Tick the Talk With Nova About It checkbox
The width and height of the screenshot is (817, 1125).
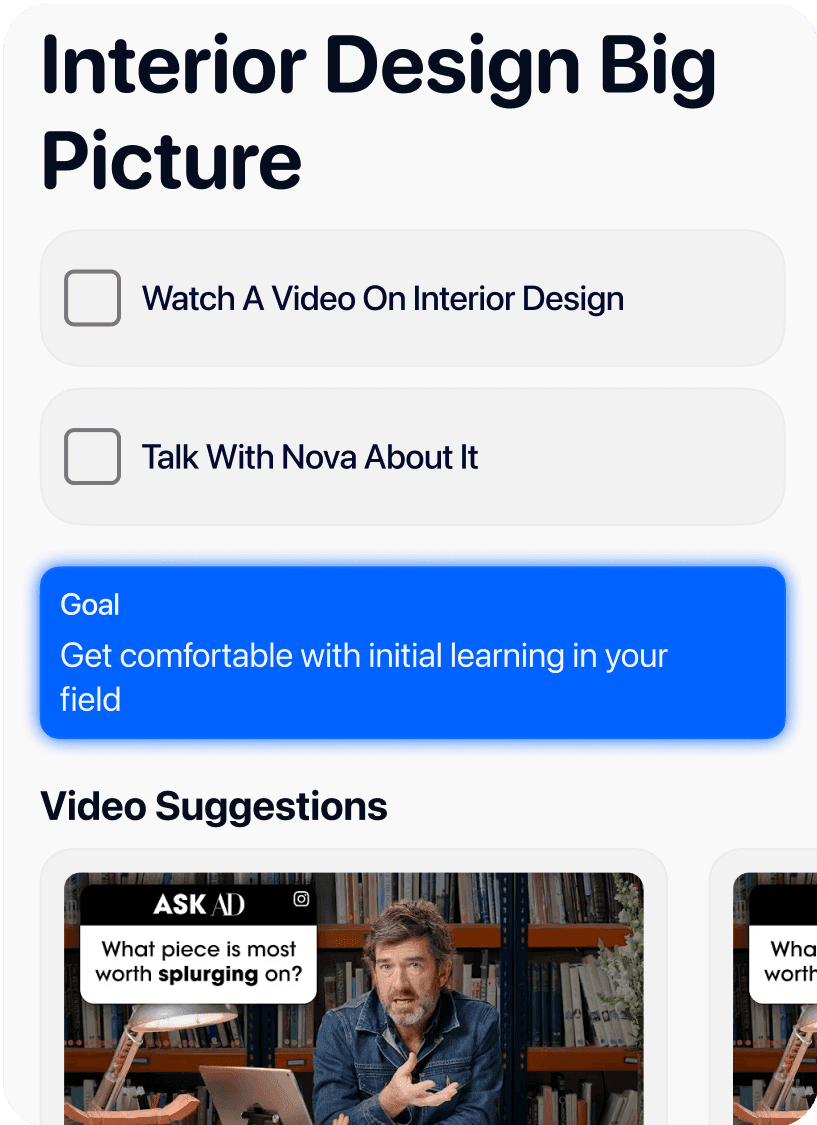[93, 457]
